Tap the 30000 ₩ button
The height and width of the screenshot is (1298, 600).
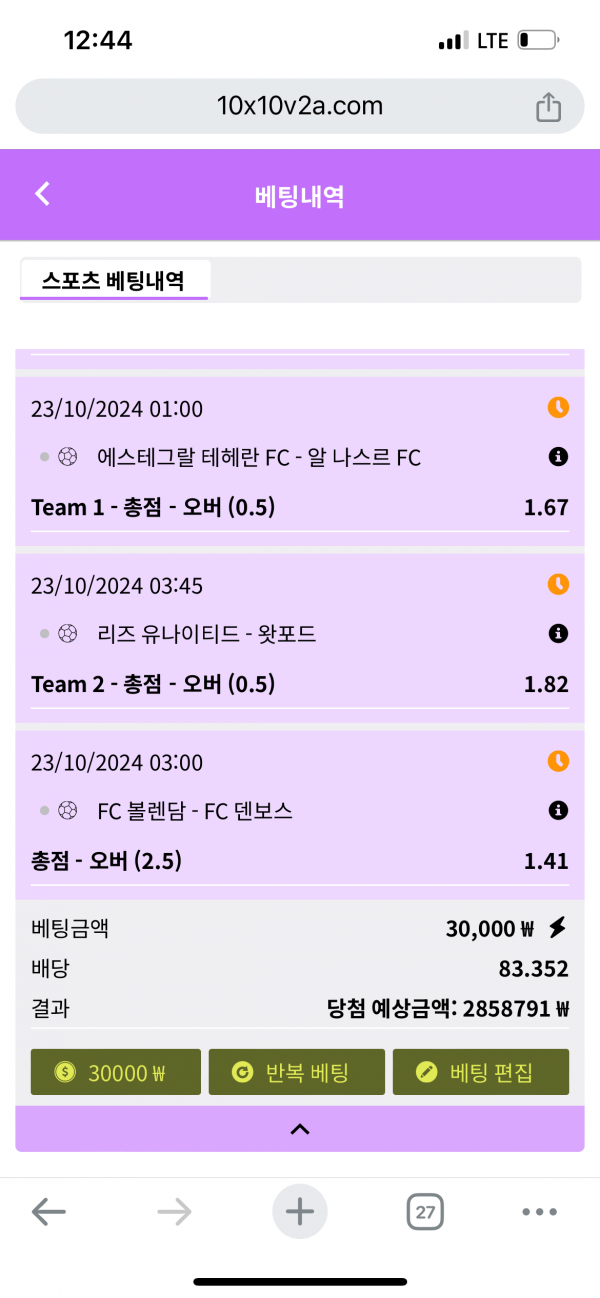coord(116,1072)
